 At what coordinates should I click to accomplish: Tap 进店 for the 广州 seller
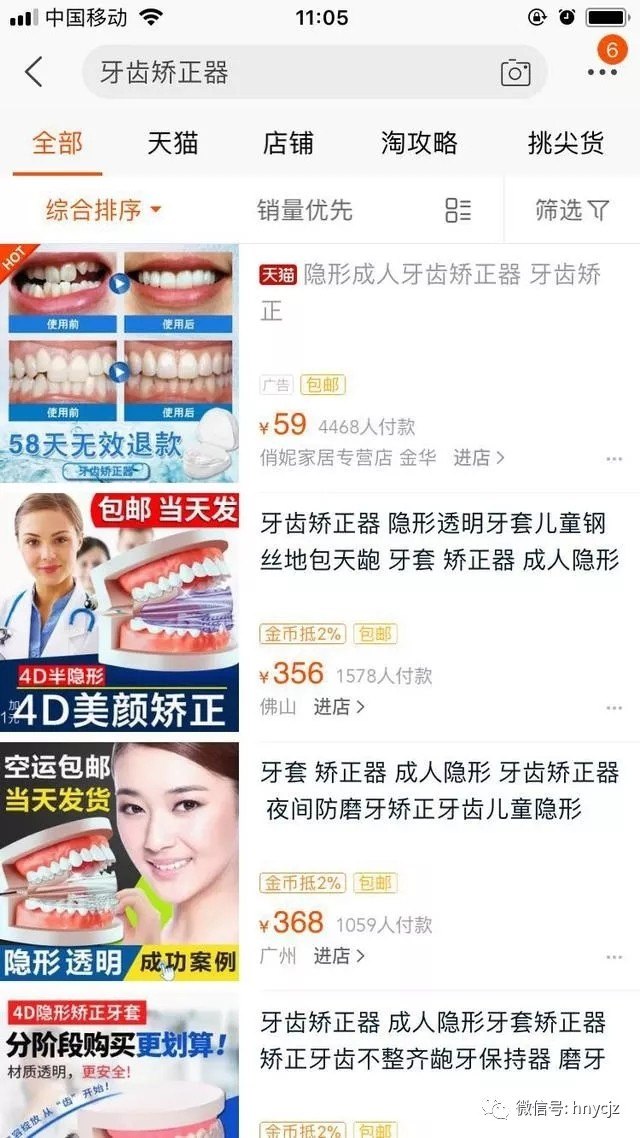coord(339,956)
